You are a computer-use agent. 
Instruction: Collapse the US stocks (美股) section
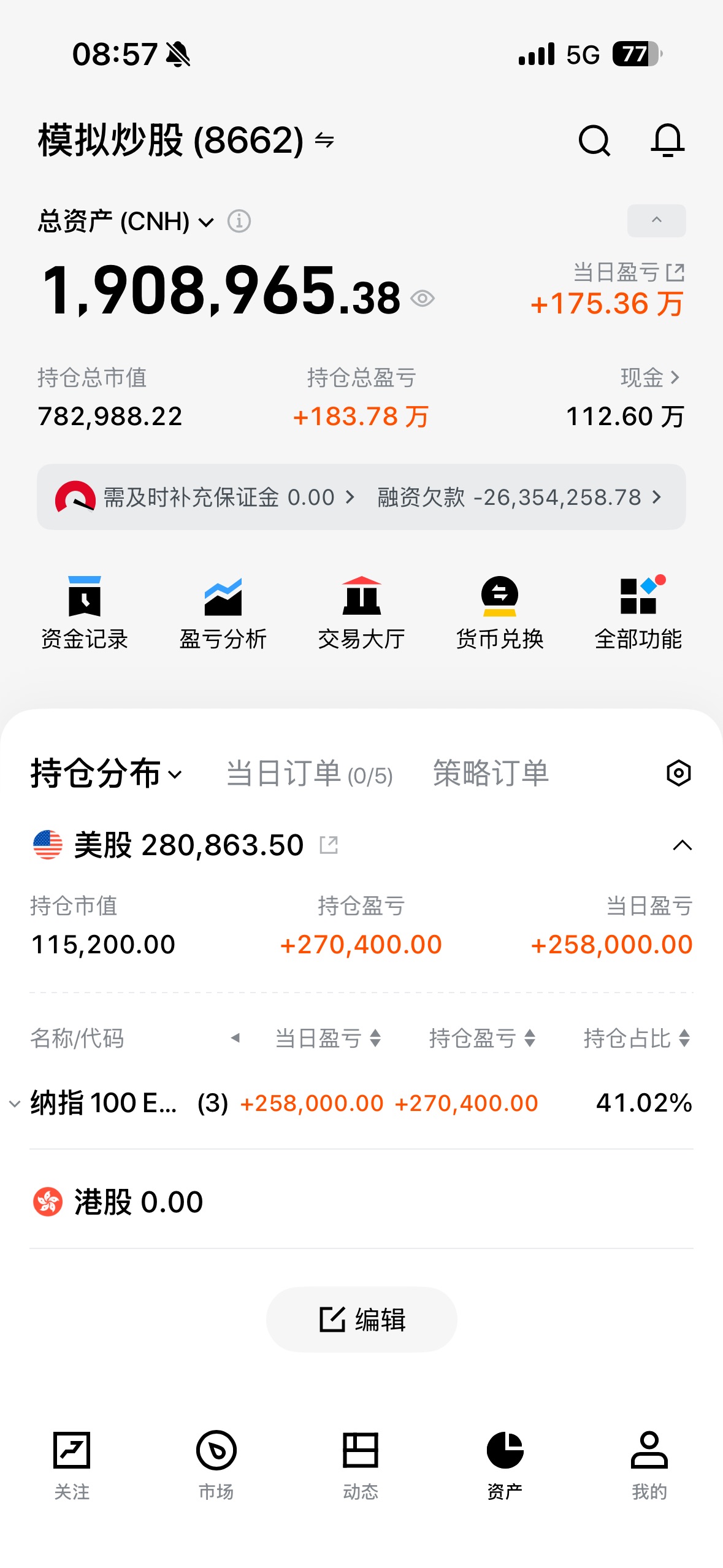[682, 846]
